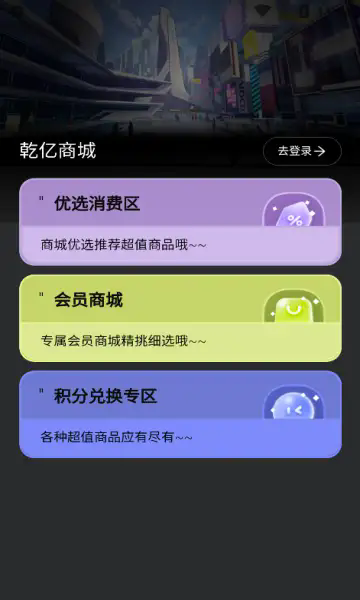Tap the 去登录 login button
The height and width of the screenshot is (600, 360).
(x=302, y=152)
